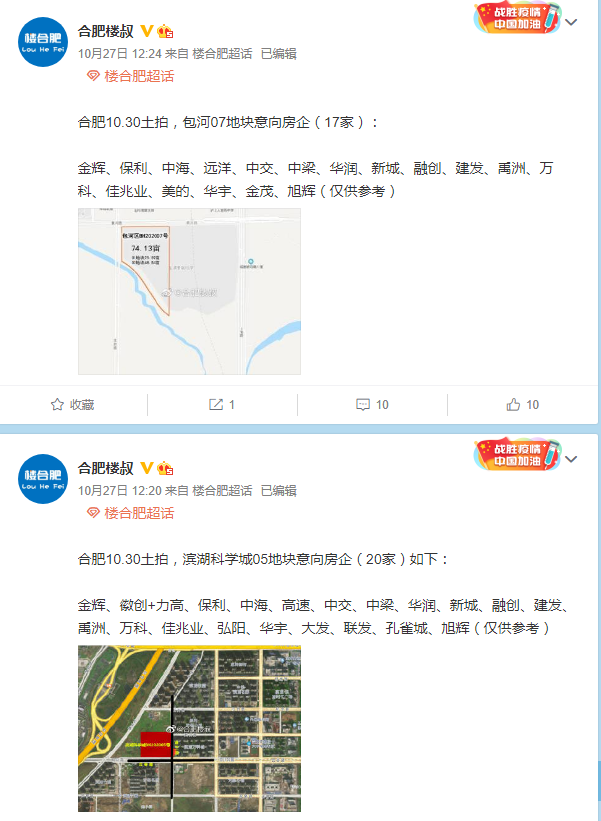The width and height of the screenshot is (601, 821).
Task: View the 包河07地块 map image
Action: 189,291
